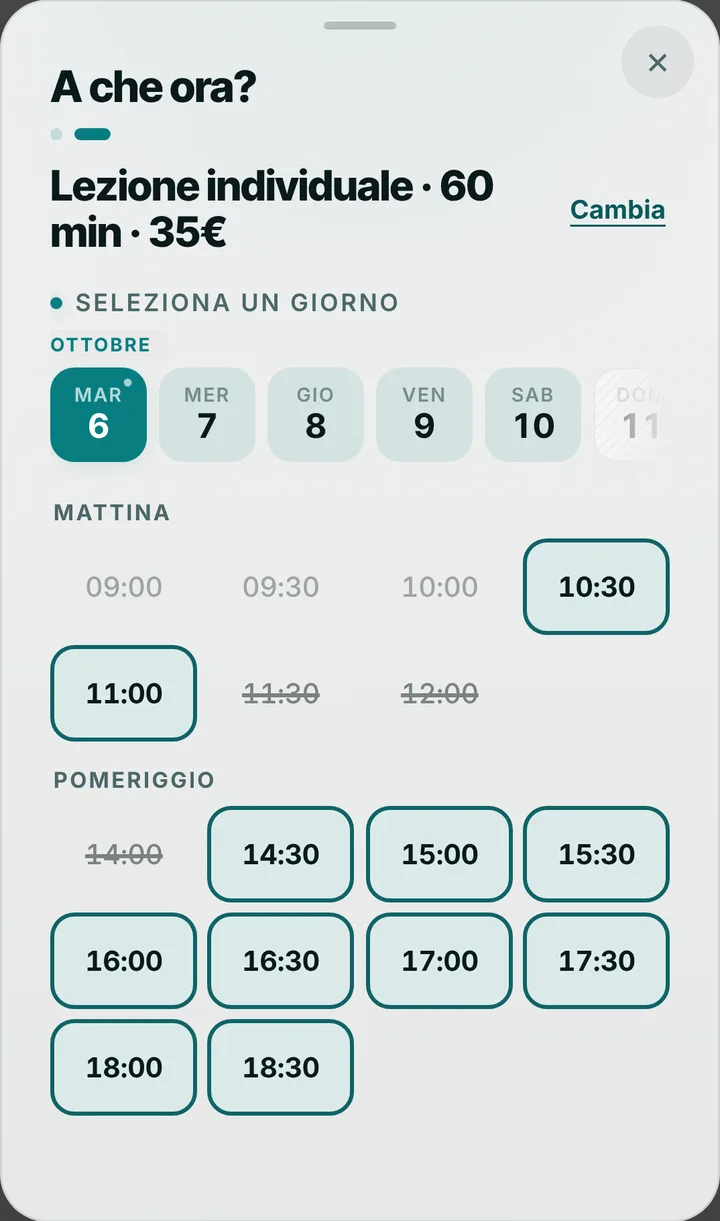Close the time selection sheet
This screenshot has height=1221, width=720.
(x=657, y=62)
